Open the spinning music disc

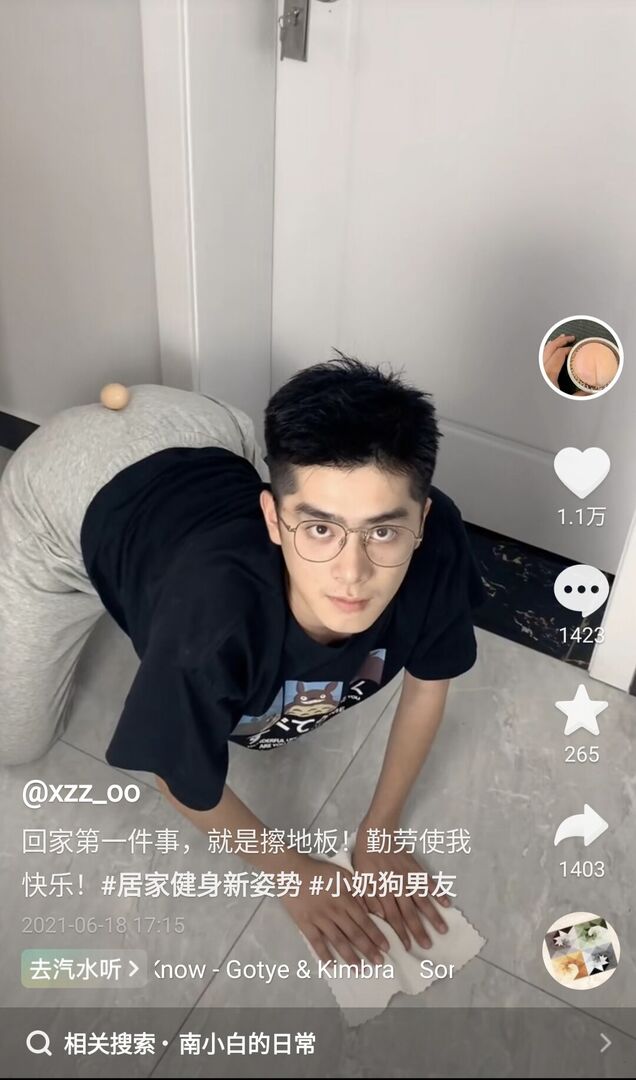[x=581, y=951]
